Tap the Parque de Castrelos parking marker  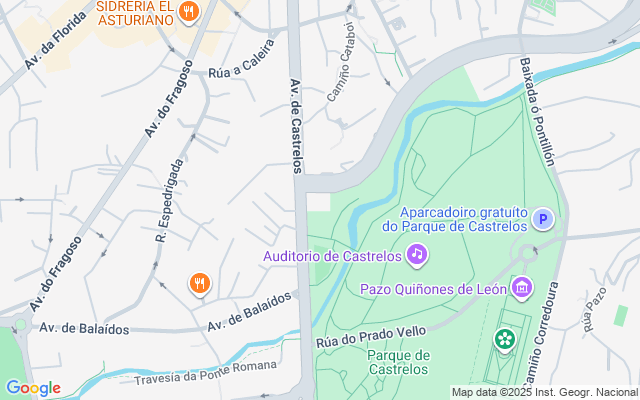coord(542,220)
